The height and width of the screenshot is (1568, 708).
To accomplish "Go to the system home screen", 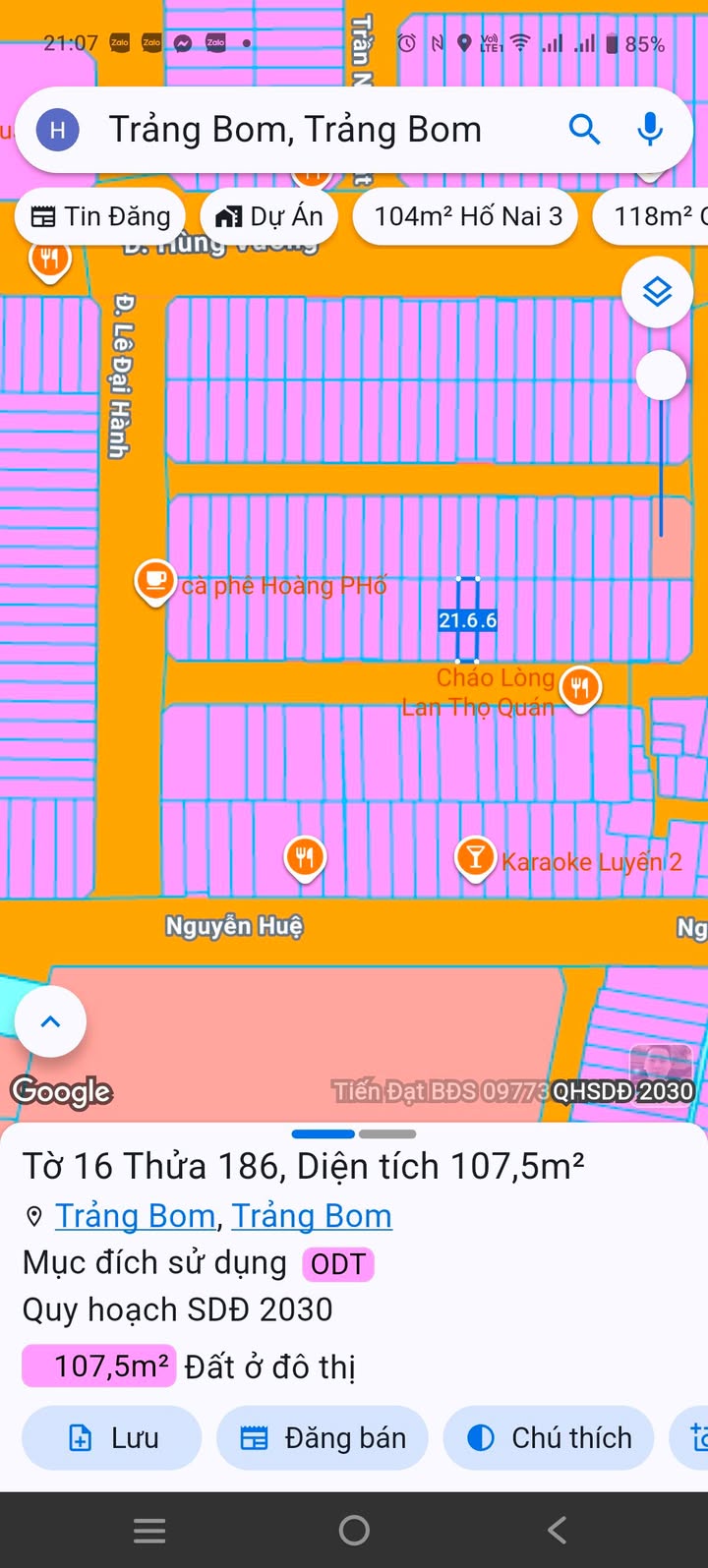I will 354,1530.
